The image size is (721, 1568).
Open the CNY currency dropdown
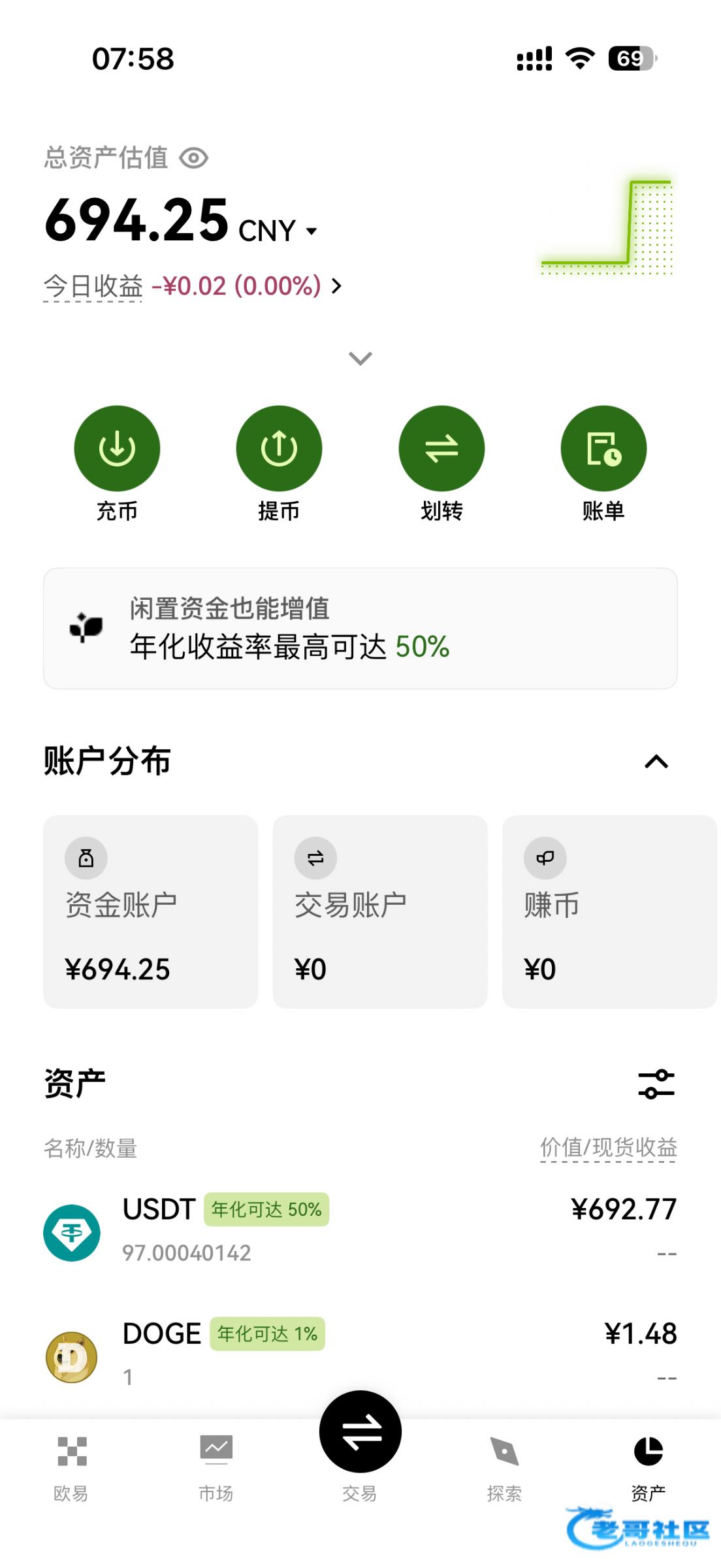[x=278, y=231]
